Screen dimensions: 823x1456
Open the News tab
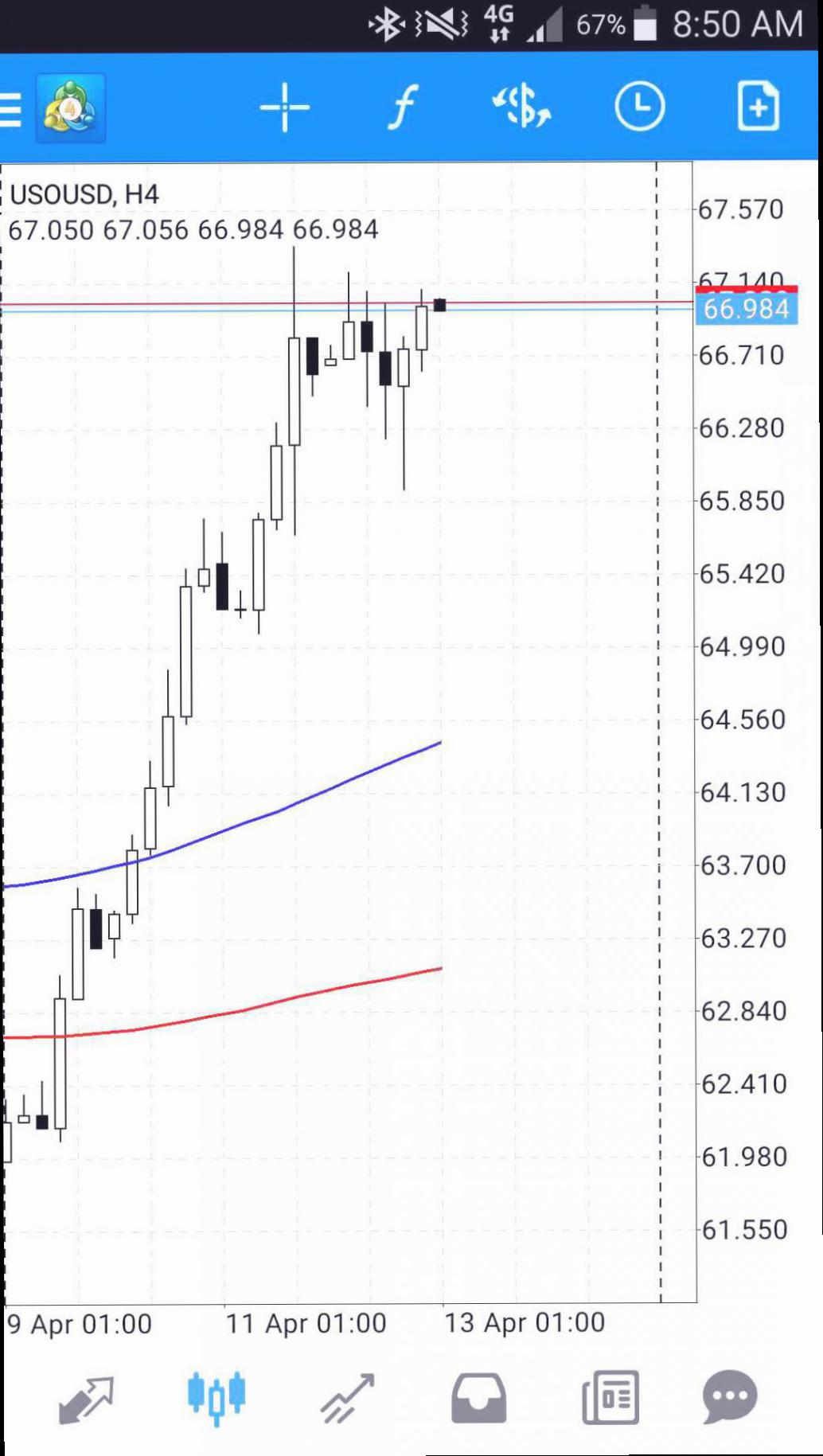click(x=610, y=1397)
